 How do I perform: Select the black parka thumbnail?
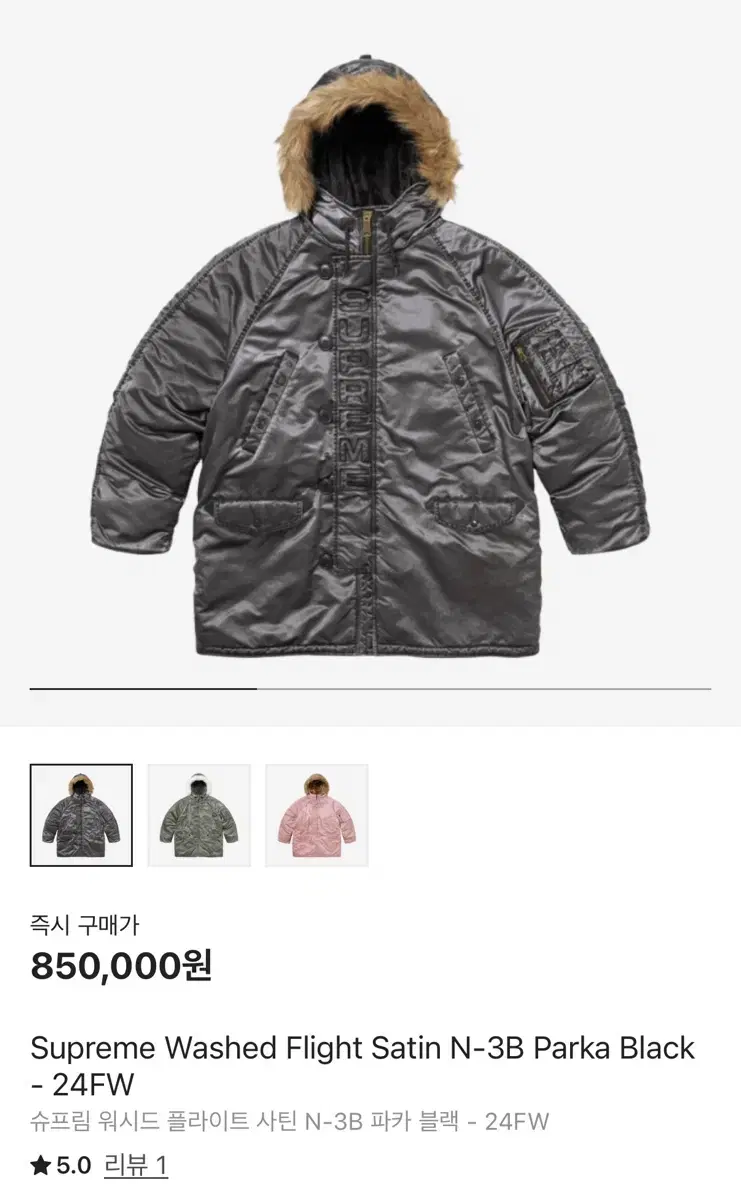(x=83, y=815)
